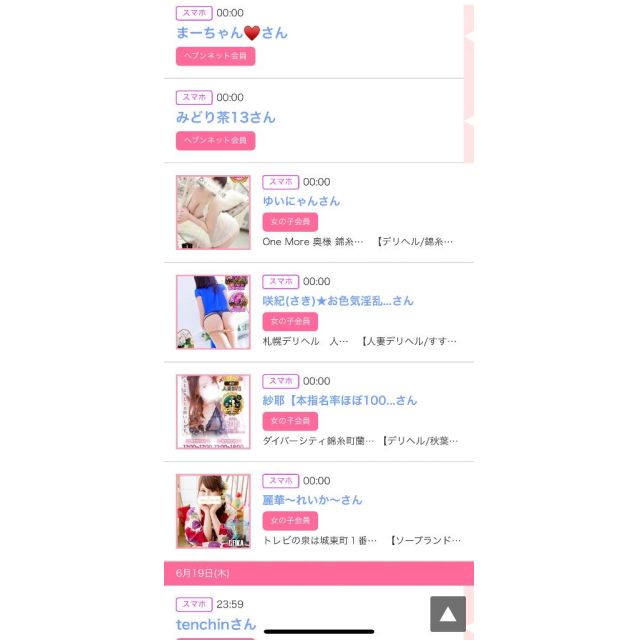This screenshot has height=640, width=640.
Task: Open ゆいにゃんさん's profile link
Action: coord(301,201)
